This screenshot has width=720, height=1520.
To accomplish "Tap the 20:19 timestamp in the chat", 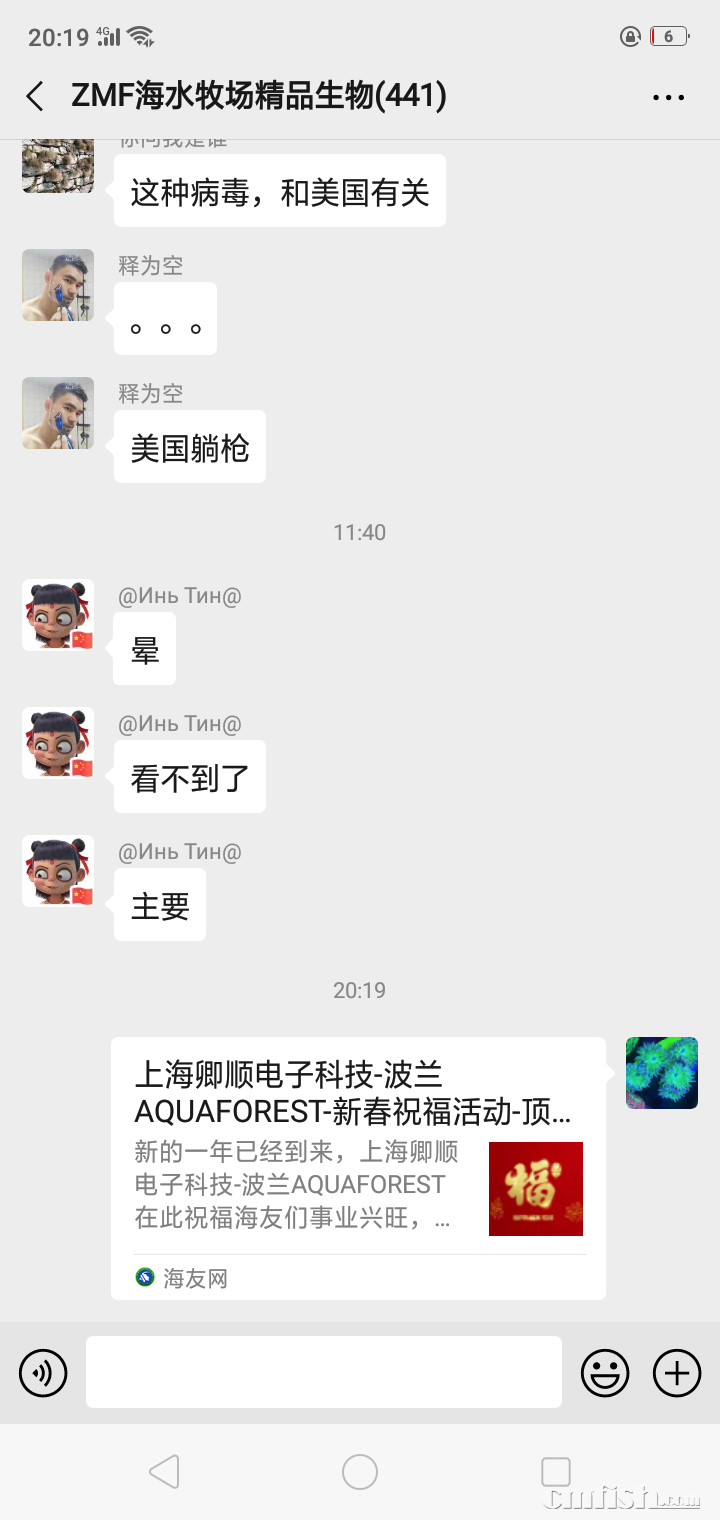I will pos(359,990).
